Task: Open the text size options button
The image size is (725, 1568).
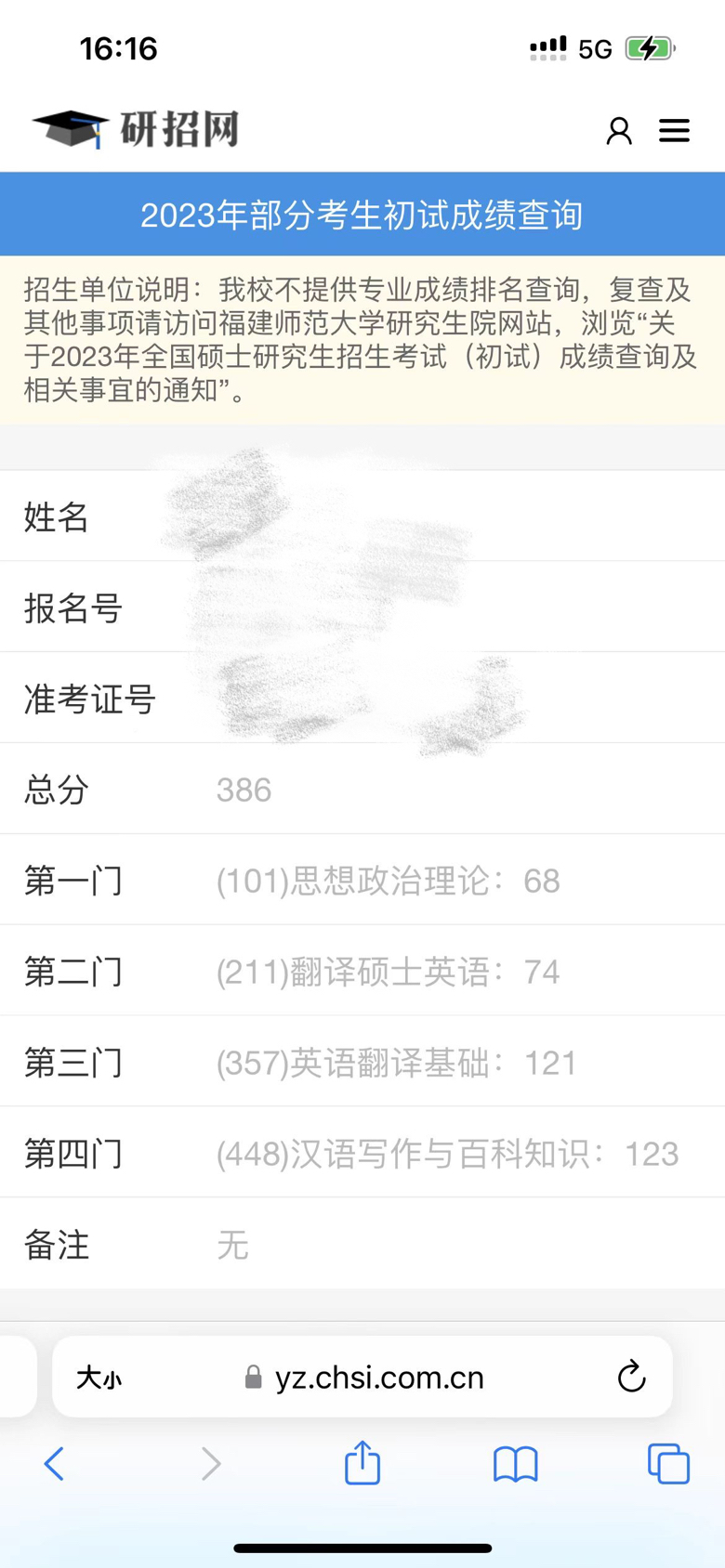Action: click(x=99, y=1377)
